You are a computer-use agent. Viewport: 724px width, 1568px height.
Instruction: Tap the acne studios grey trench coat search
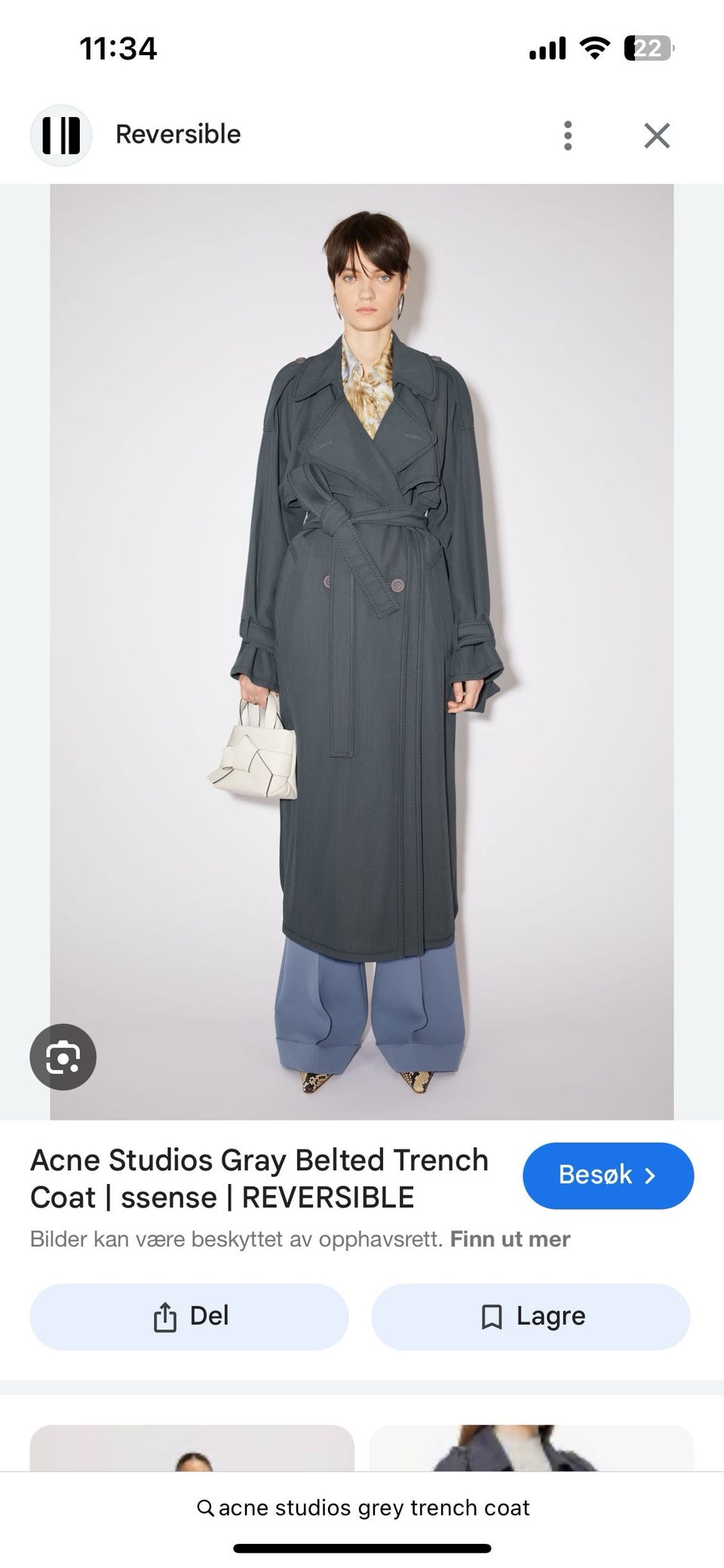(x=363, y=1508)
